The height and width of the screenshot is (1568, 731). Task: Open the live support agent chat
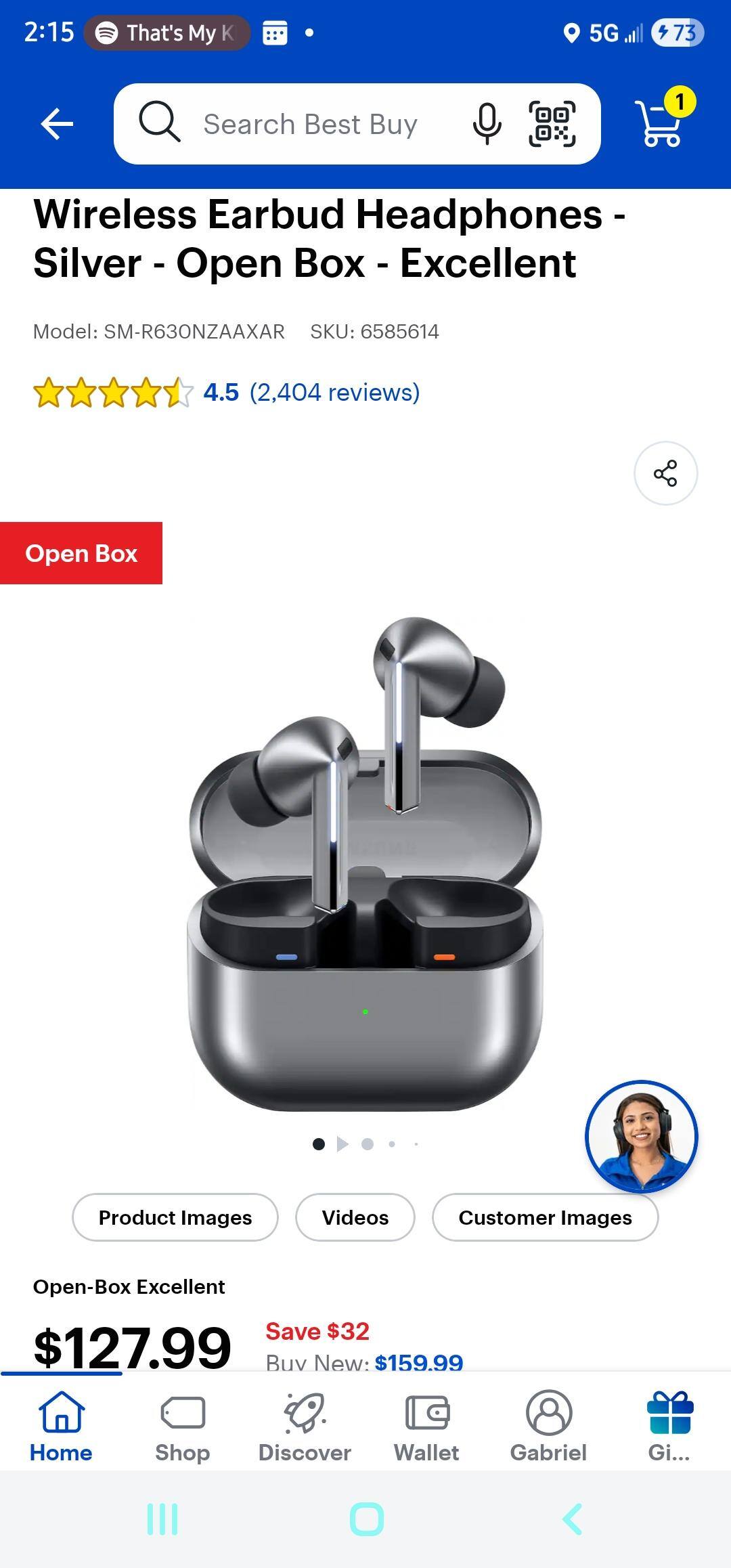(x=641, y=1136)
